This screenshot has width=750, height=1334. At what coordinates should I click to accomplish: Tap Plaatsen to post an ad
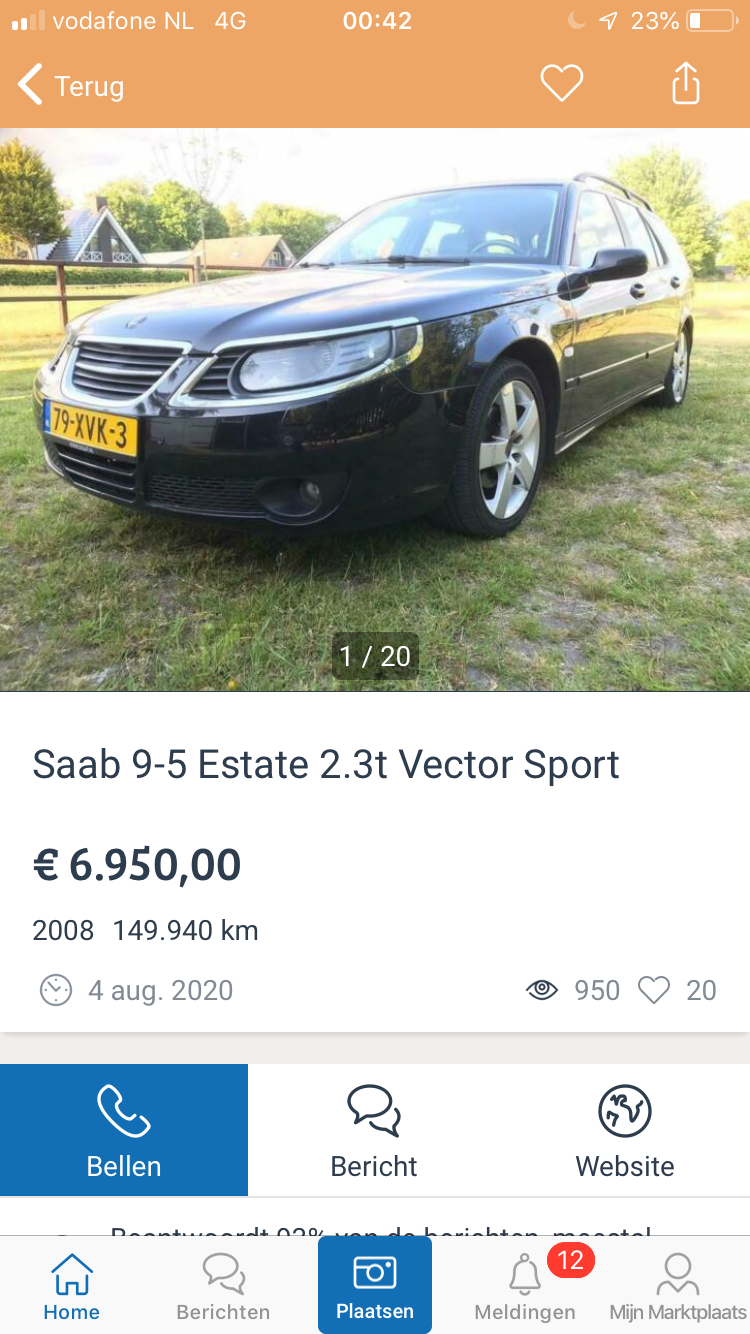pyautogui.click(x=375, y=1286)
